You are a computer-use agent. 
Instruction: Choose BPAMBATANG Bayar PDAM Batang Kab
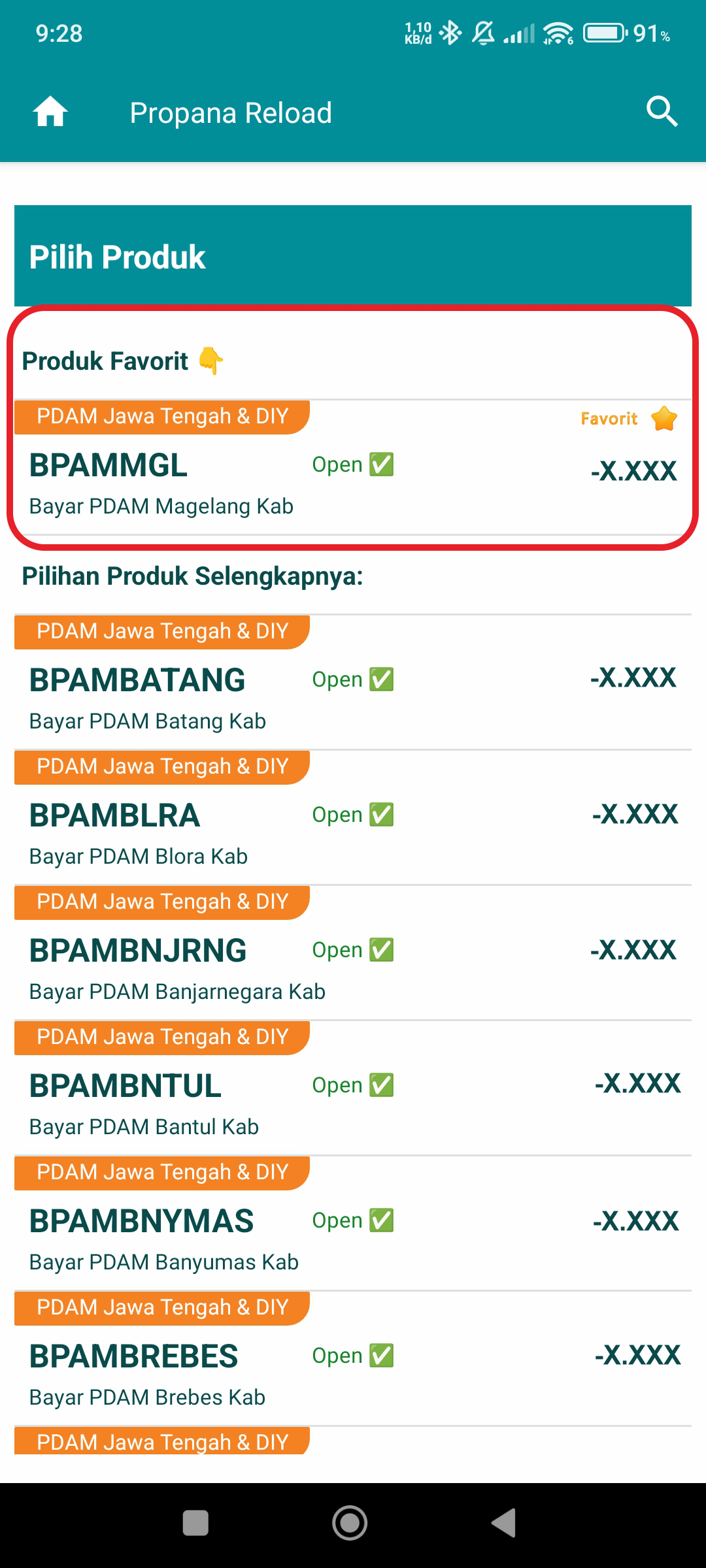(x=353, y=682)
